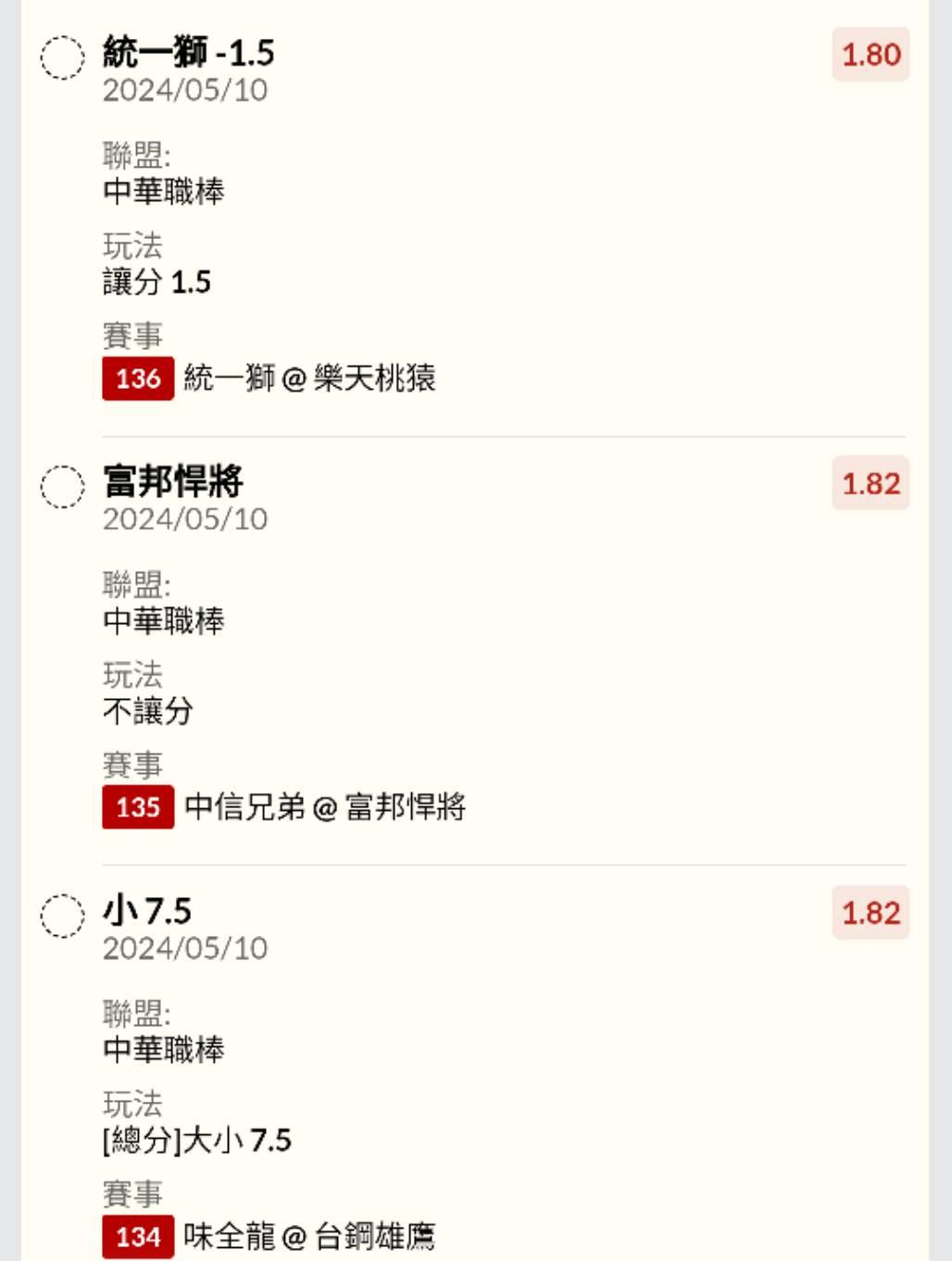Open the 統一獅 -1.5 pick
The width and height of the screenshot is (952, 1261).
tap(188, 53)
